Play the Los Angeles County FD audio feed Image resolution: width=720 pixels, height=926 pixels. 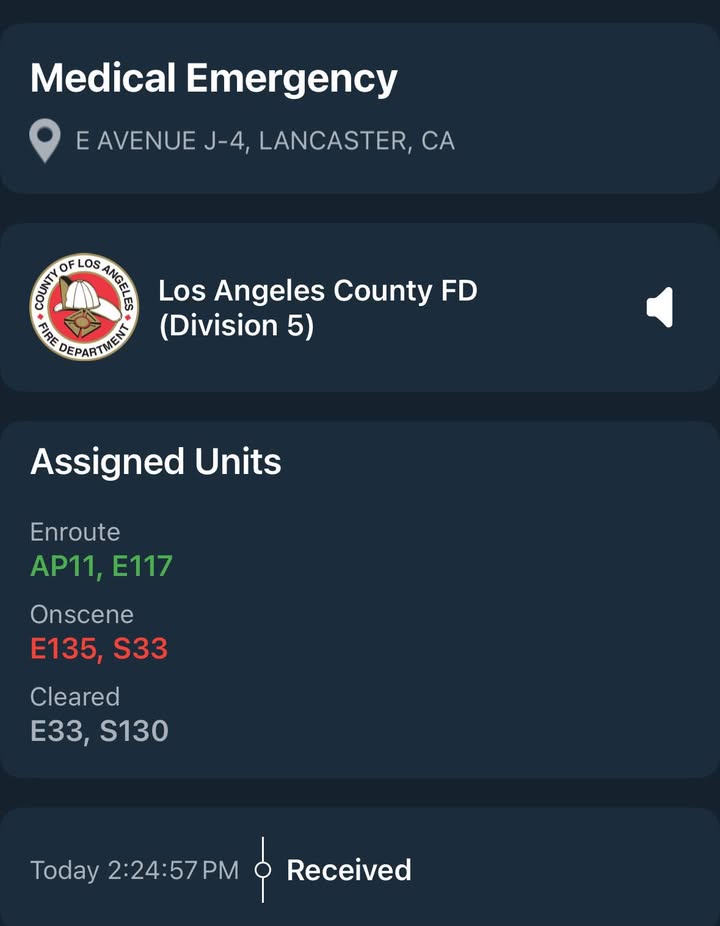660,308
